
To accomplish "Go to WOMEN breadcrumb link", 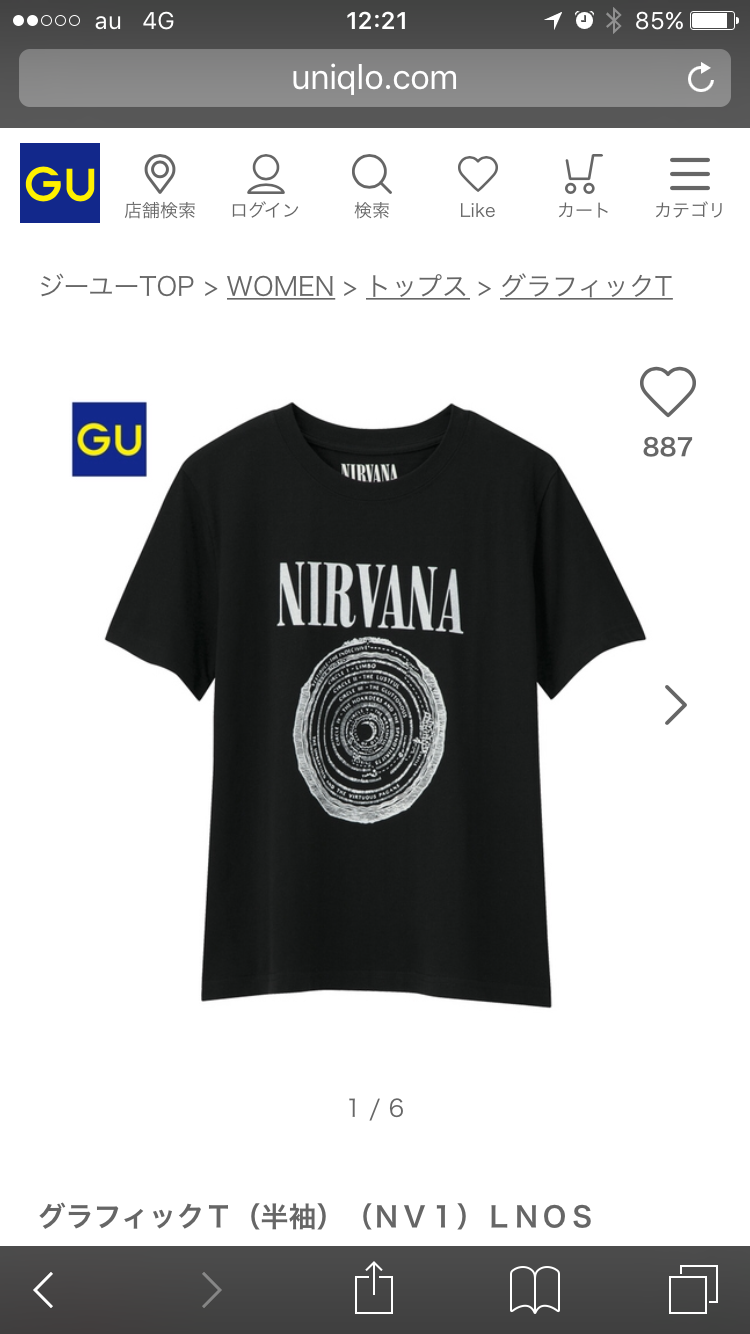I will tap(280, 287).
